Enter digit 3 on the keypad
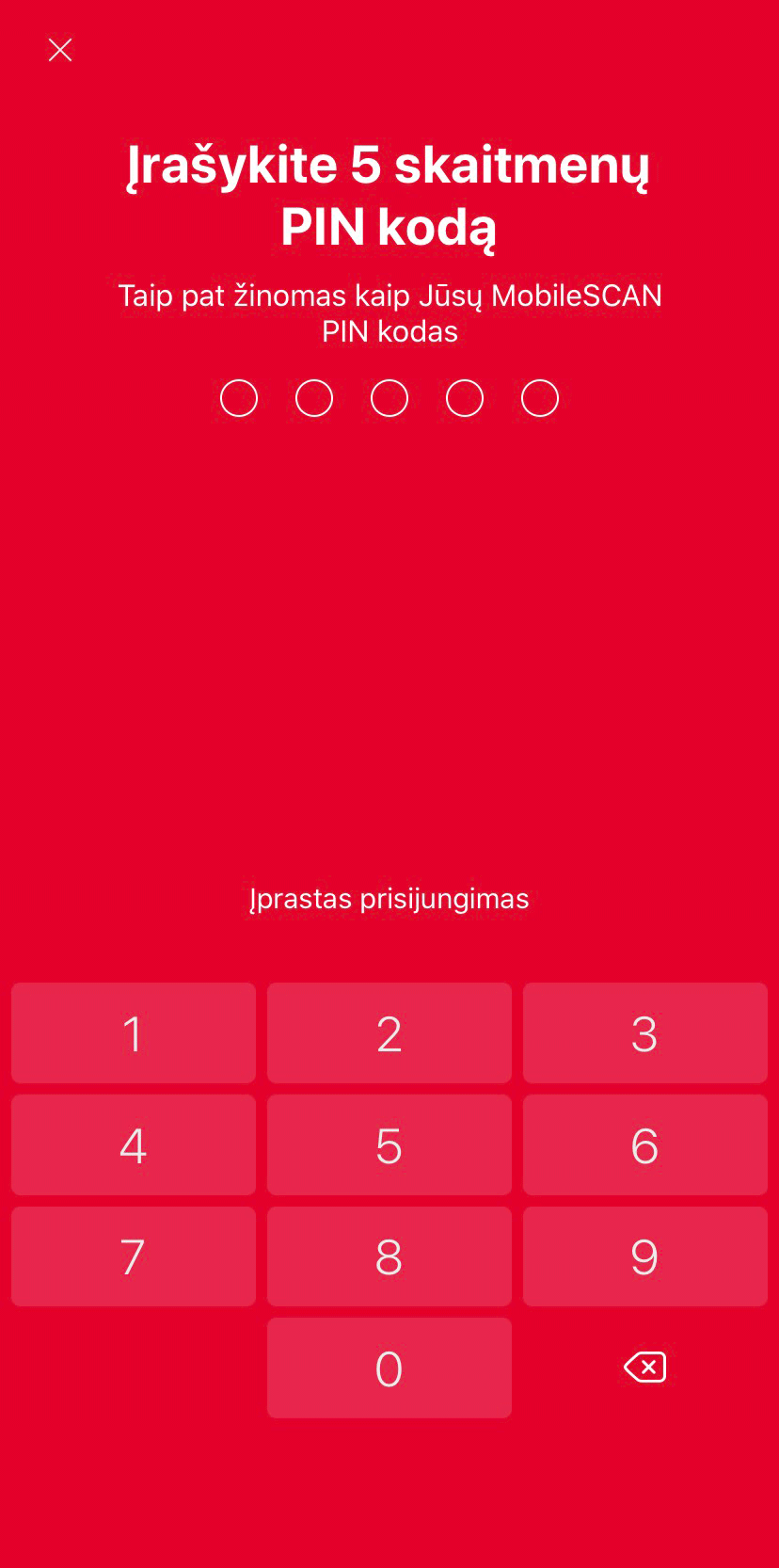 click(x=645, y=1033)
